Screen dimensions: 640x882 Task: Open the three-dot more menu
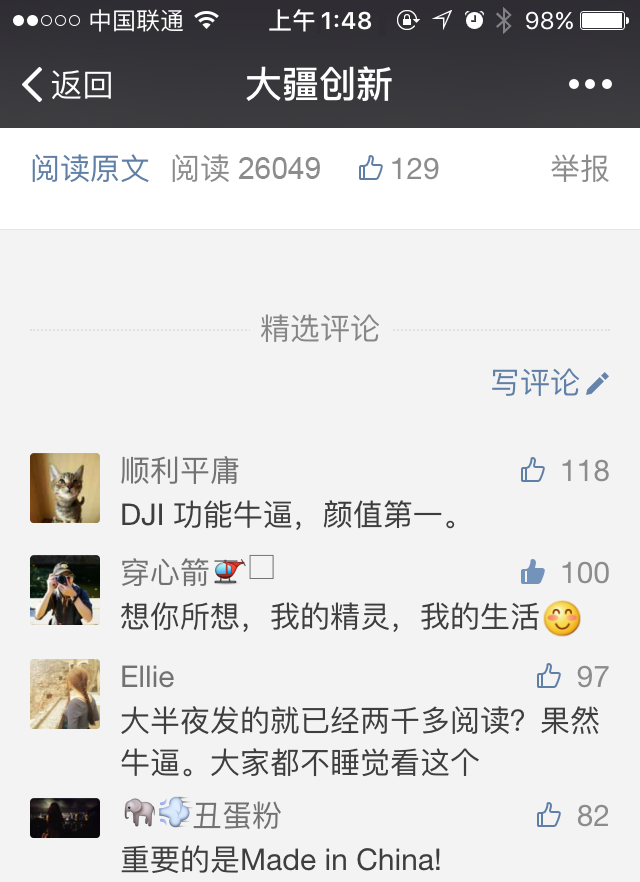tap(590, 85)
